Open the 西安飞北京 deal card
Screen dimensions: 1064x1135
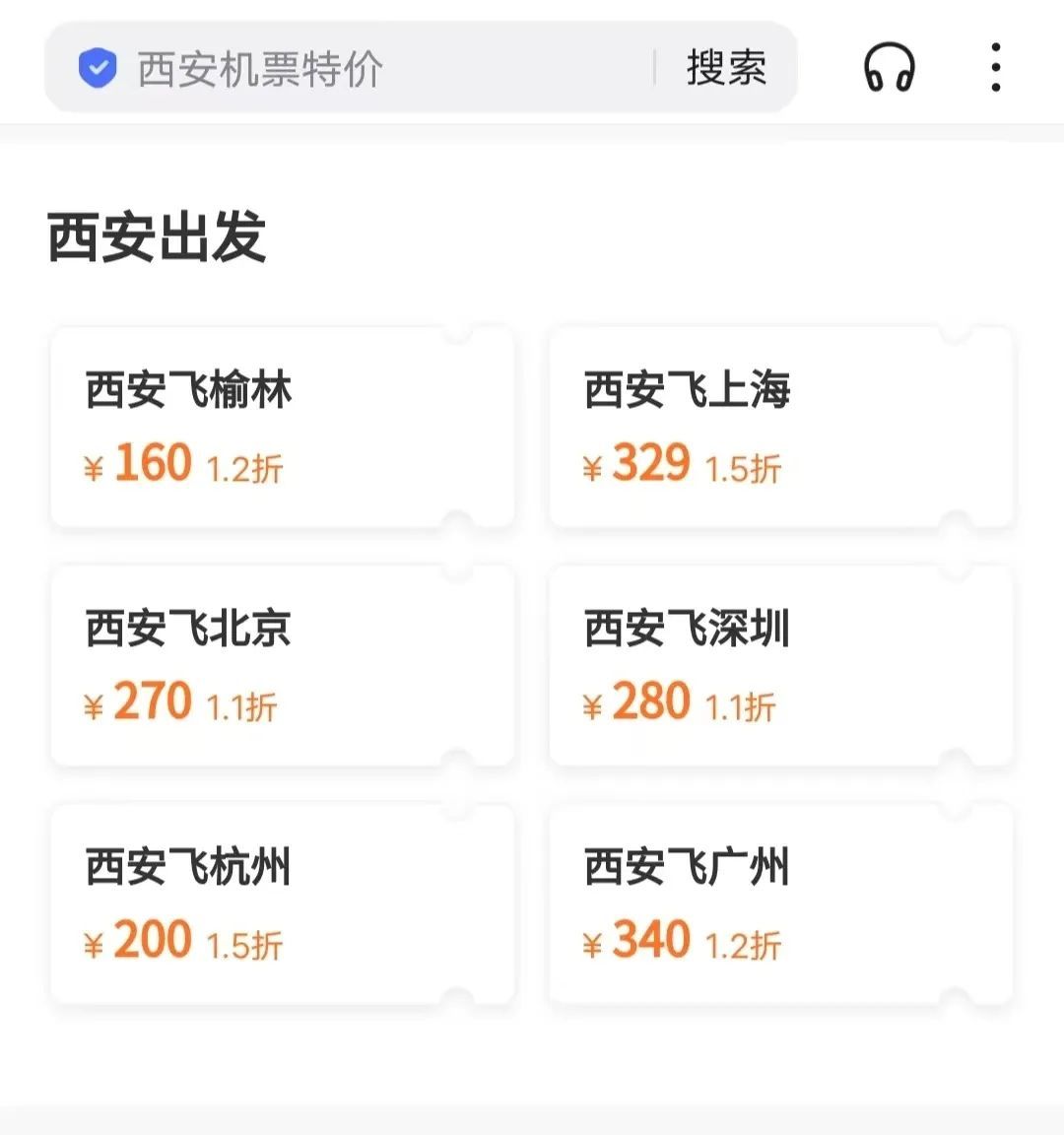(282, 666)
